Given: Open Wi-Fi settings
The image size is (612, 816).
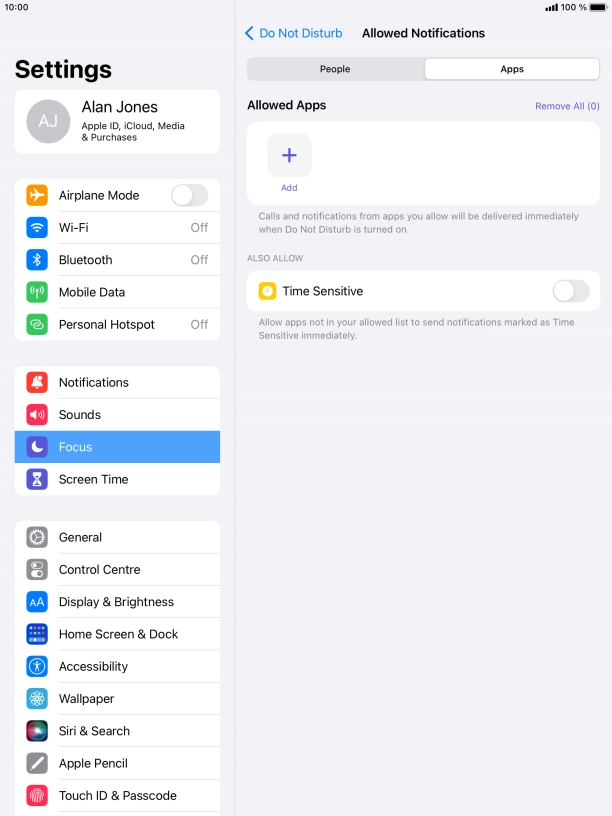Looking at the screenshot, I should point(117,227).
